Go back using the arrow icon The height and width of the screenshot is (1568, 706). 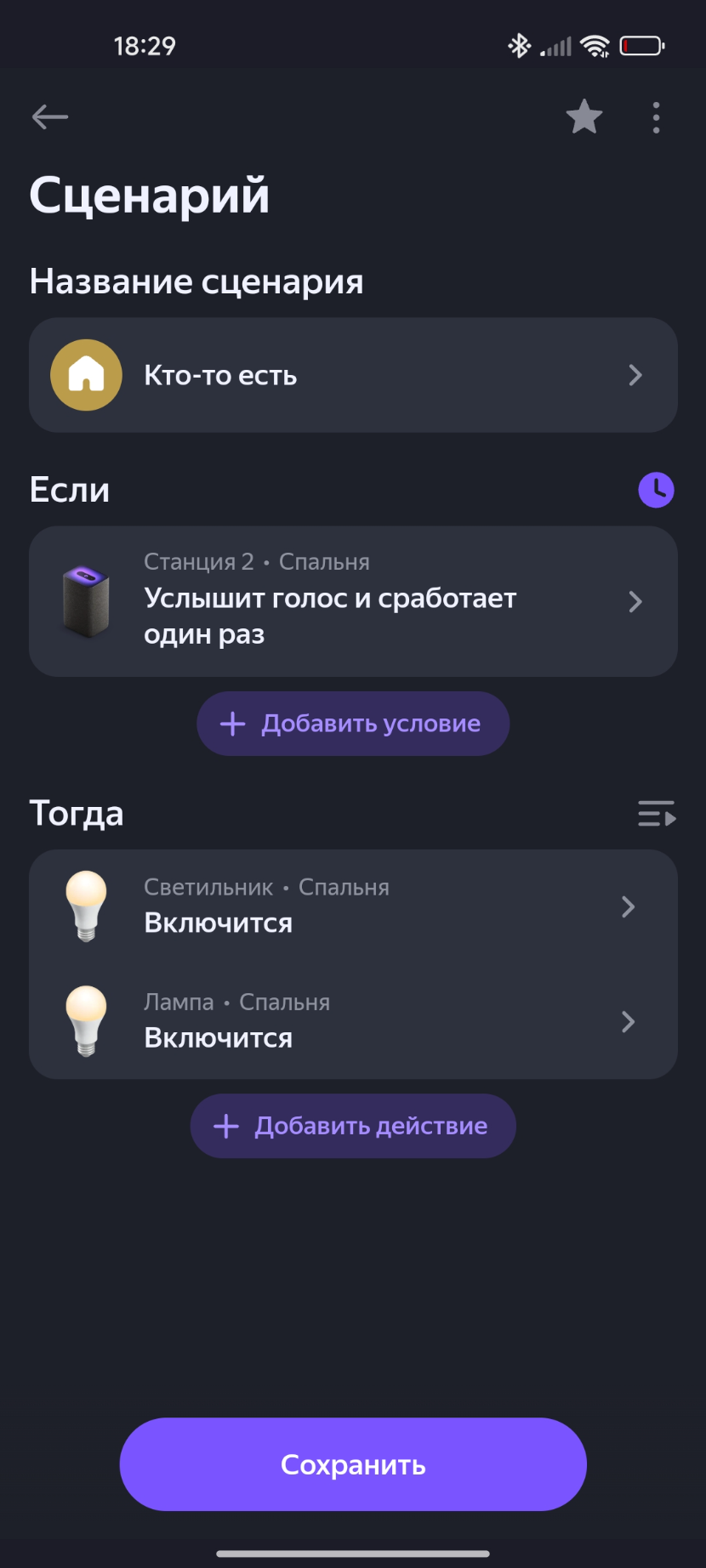point(49,117)
